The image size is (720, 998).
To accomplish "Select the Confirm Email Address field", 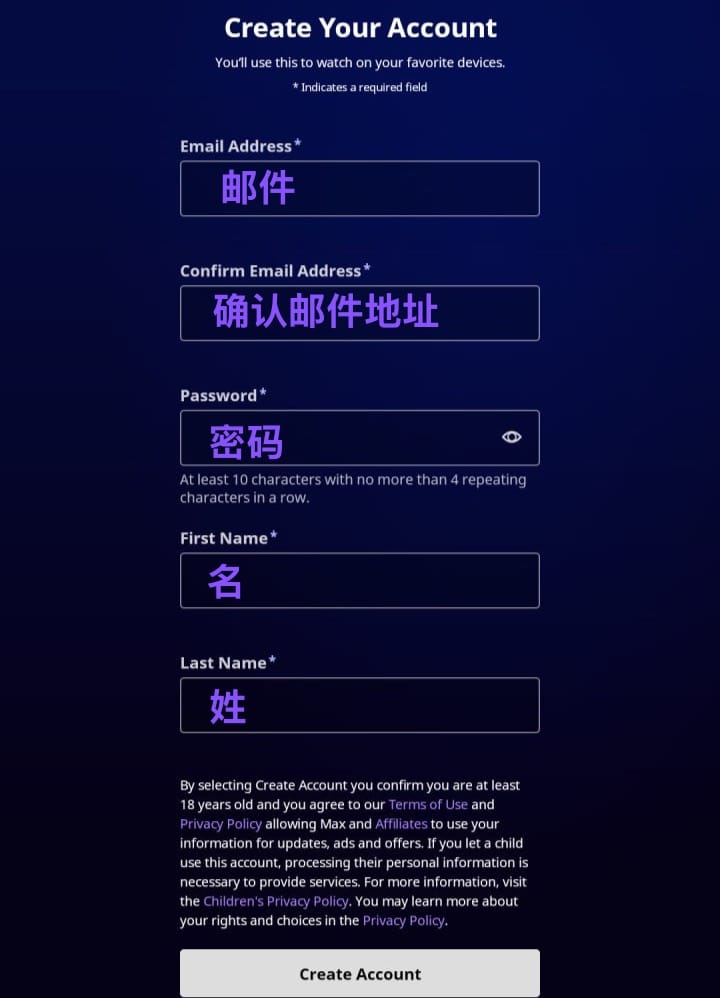I will pos(360,313).
